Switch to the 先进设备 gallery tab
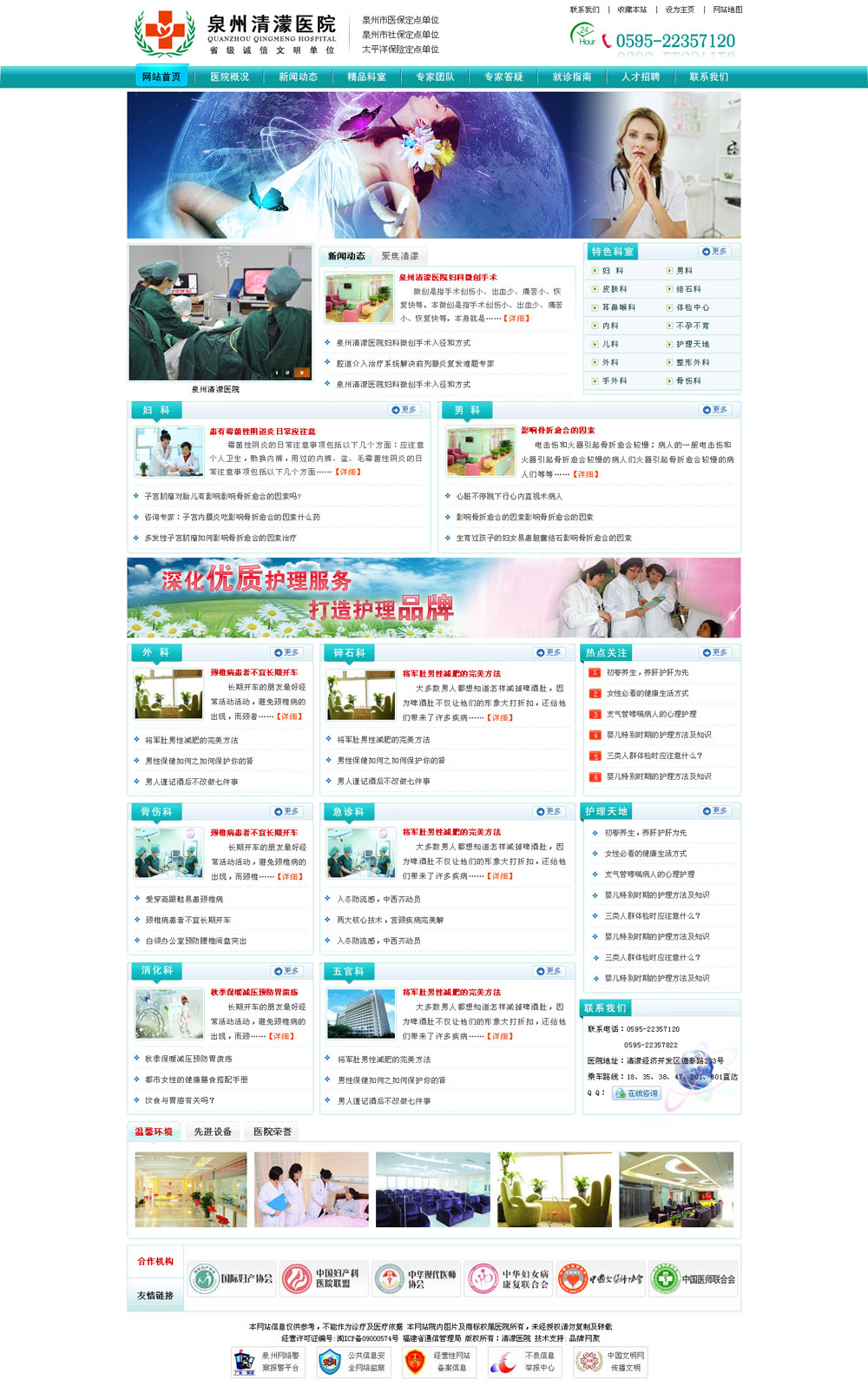The width and height of the screenshot is (868, 1393). click(213, 1132)
